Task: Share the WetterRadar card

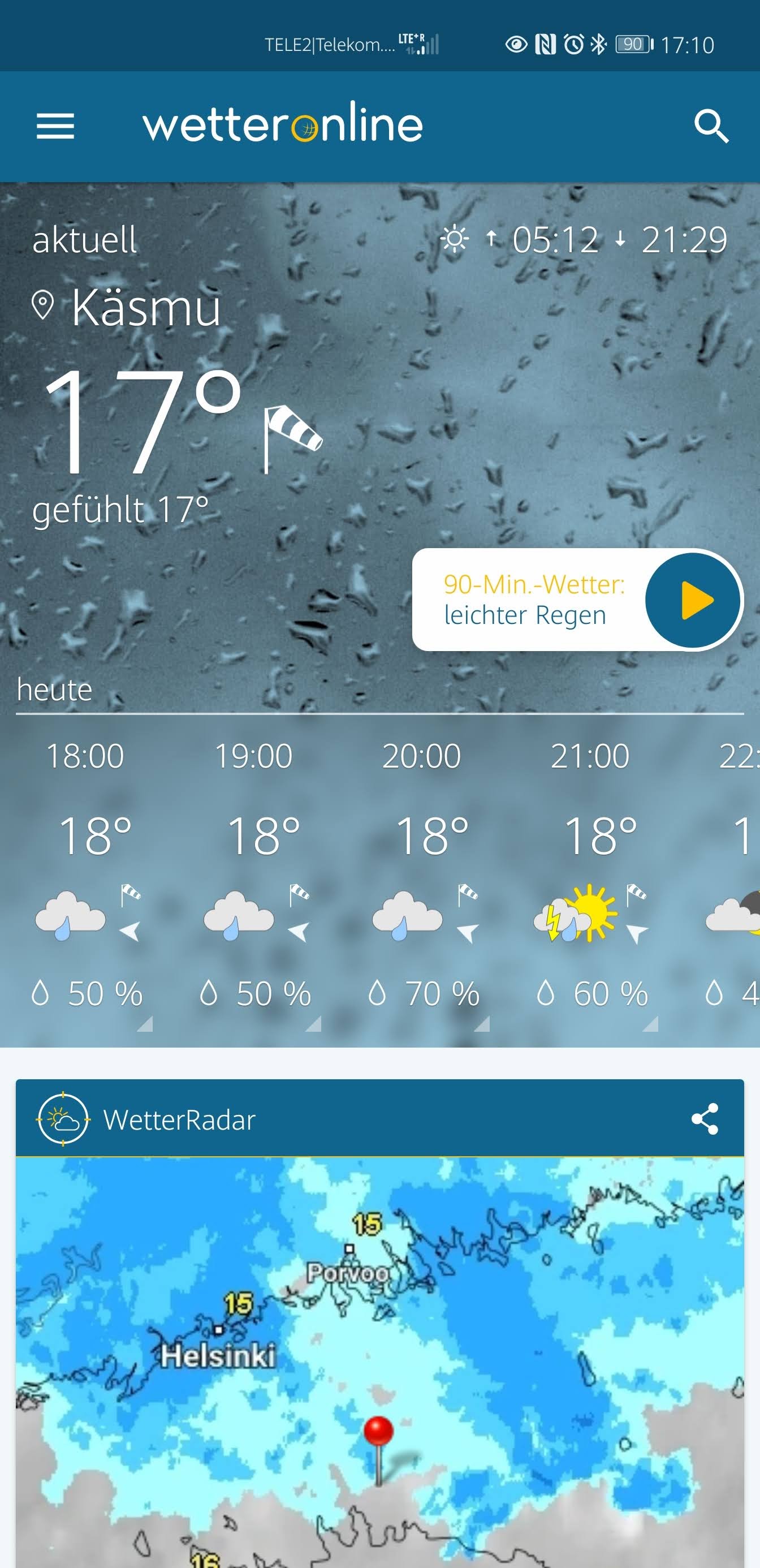Action: click(705, 1119)
